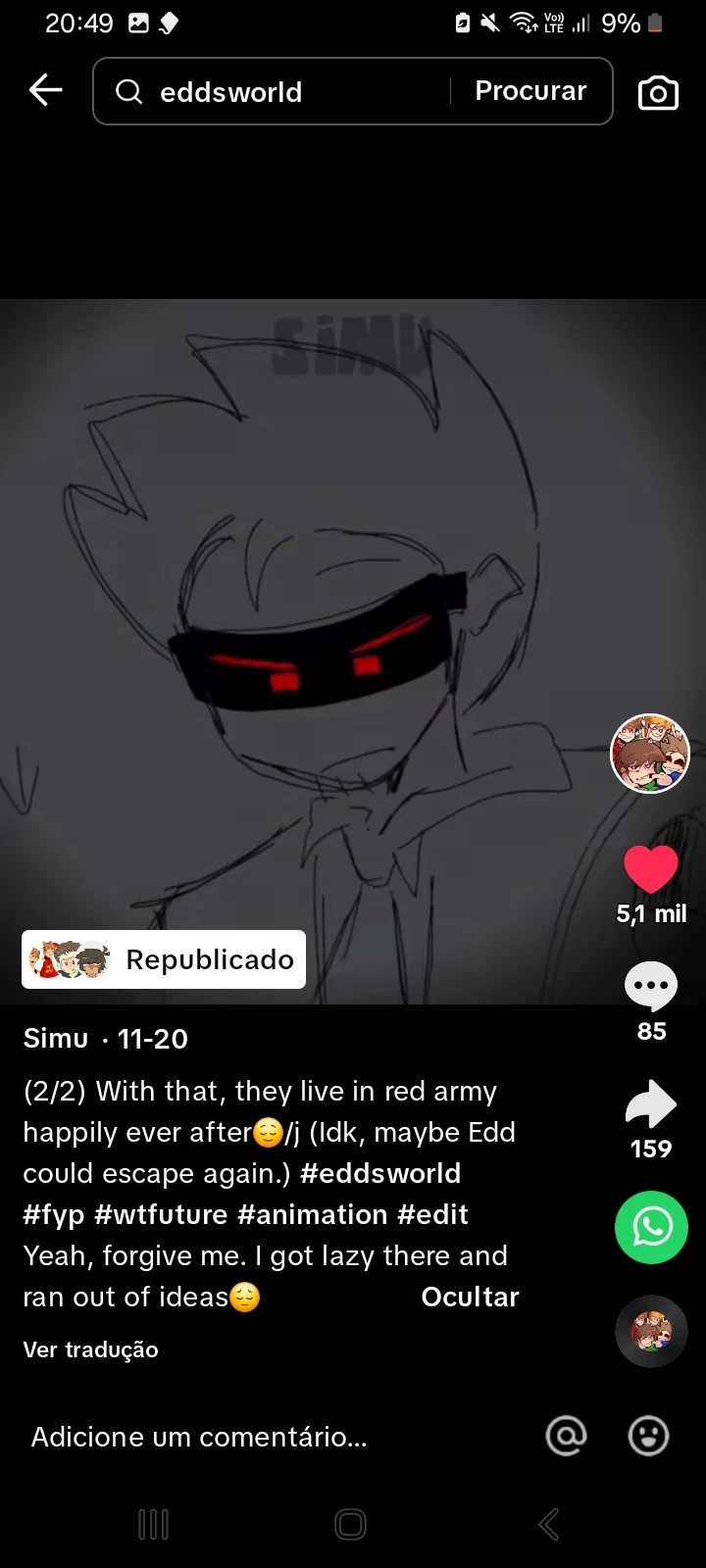This screenshot has height=1568, width=706.
Task: Open the creator's profile avatar
Action: click(650, 753)
